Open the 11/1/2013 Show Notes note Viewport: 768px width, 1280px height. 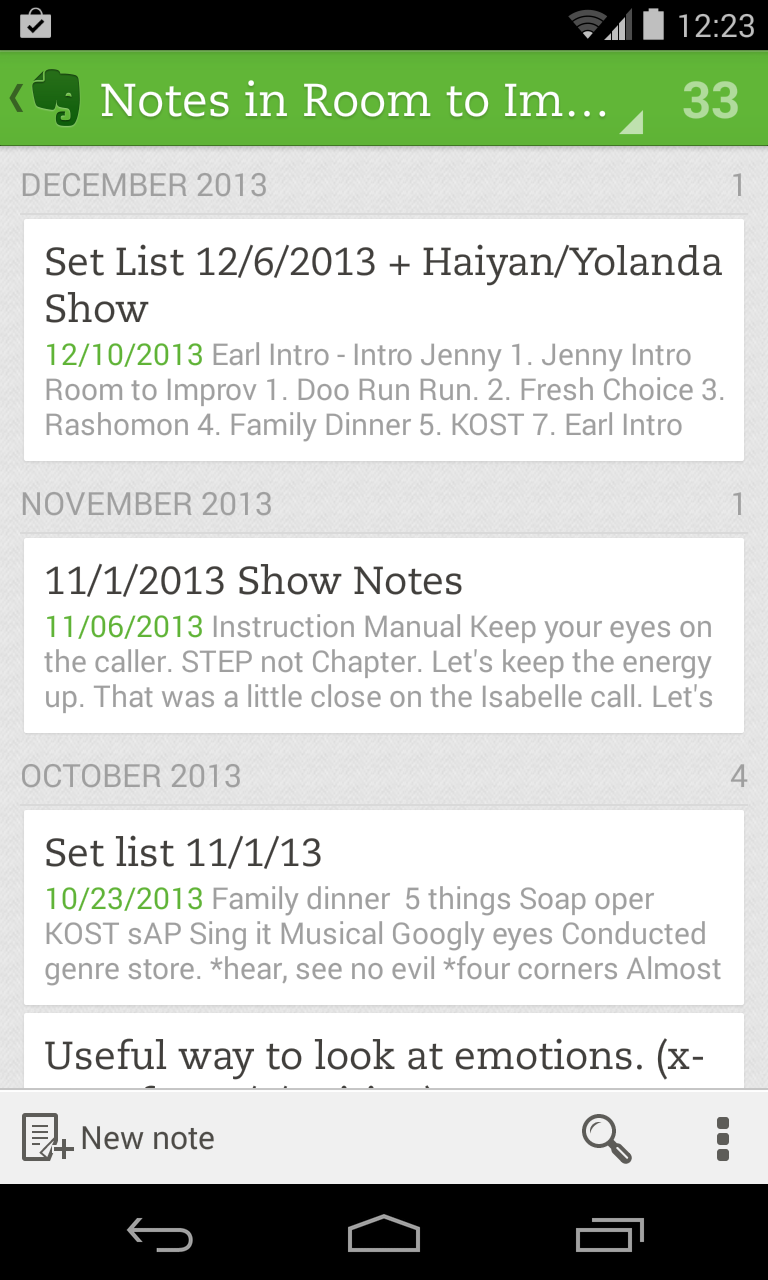click(x=384, y=636)
